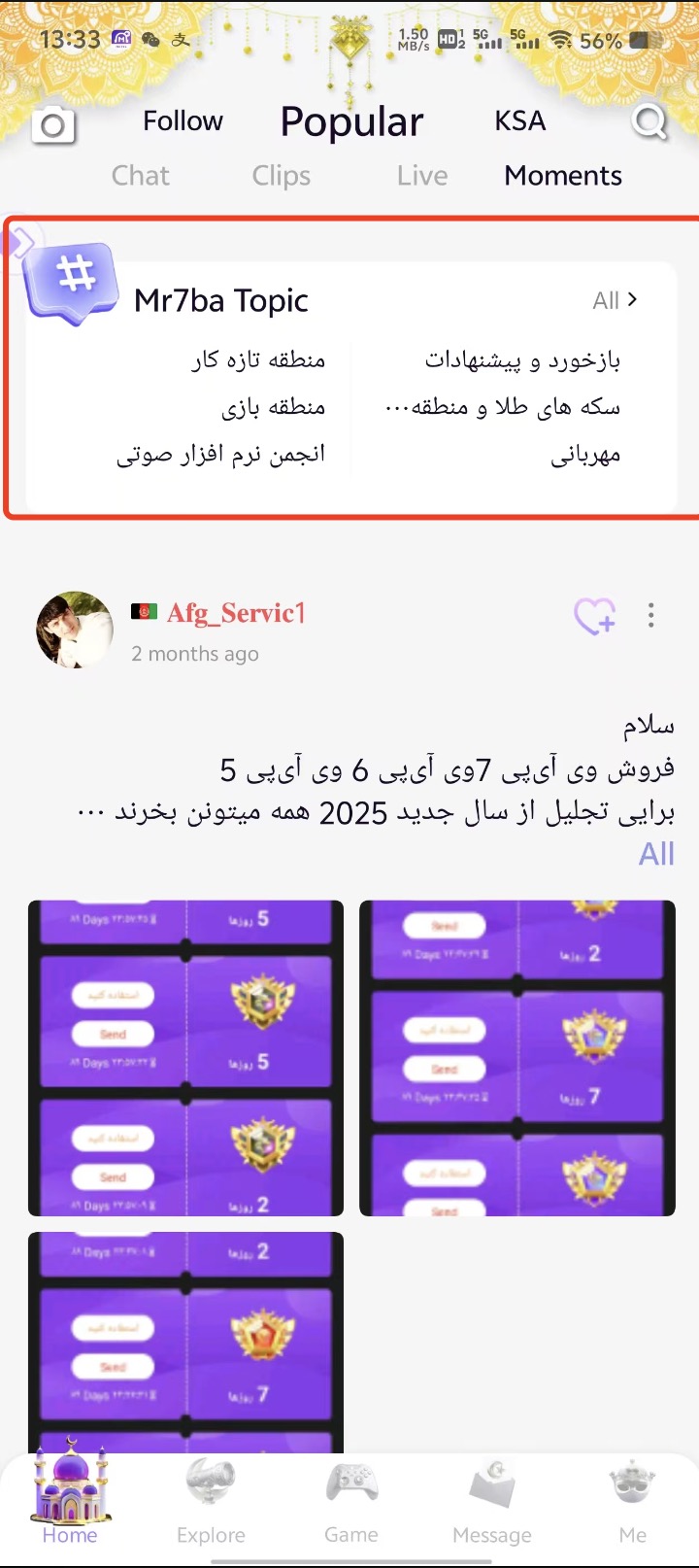View all Mr7ba topics
699x1568 pixels.
tap(616, 300)
